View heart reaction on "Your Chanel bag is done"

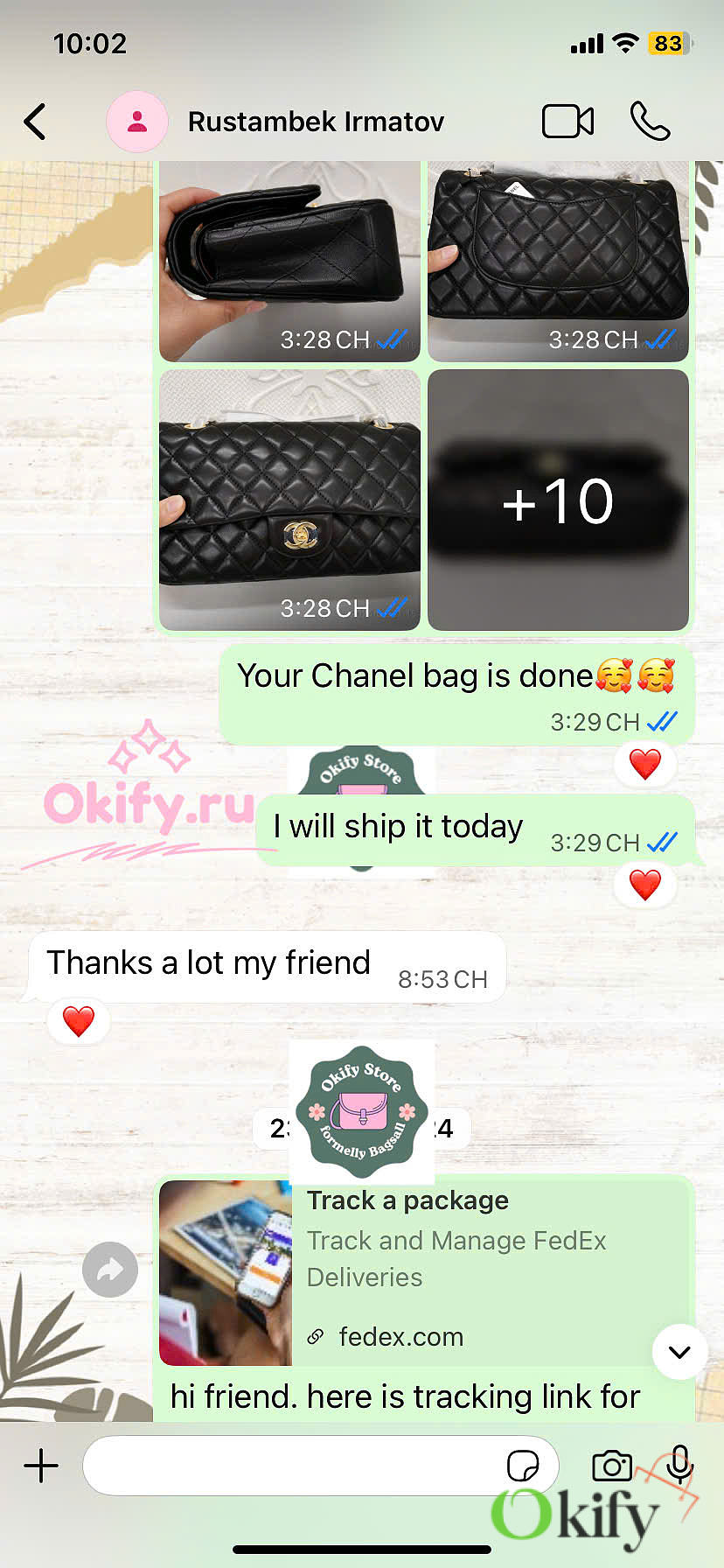[x=645, y=764]
